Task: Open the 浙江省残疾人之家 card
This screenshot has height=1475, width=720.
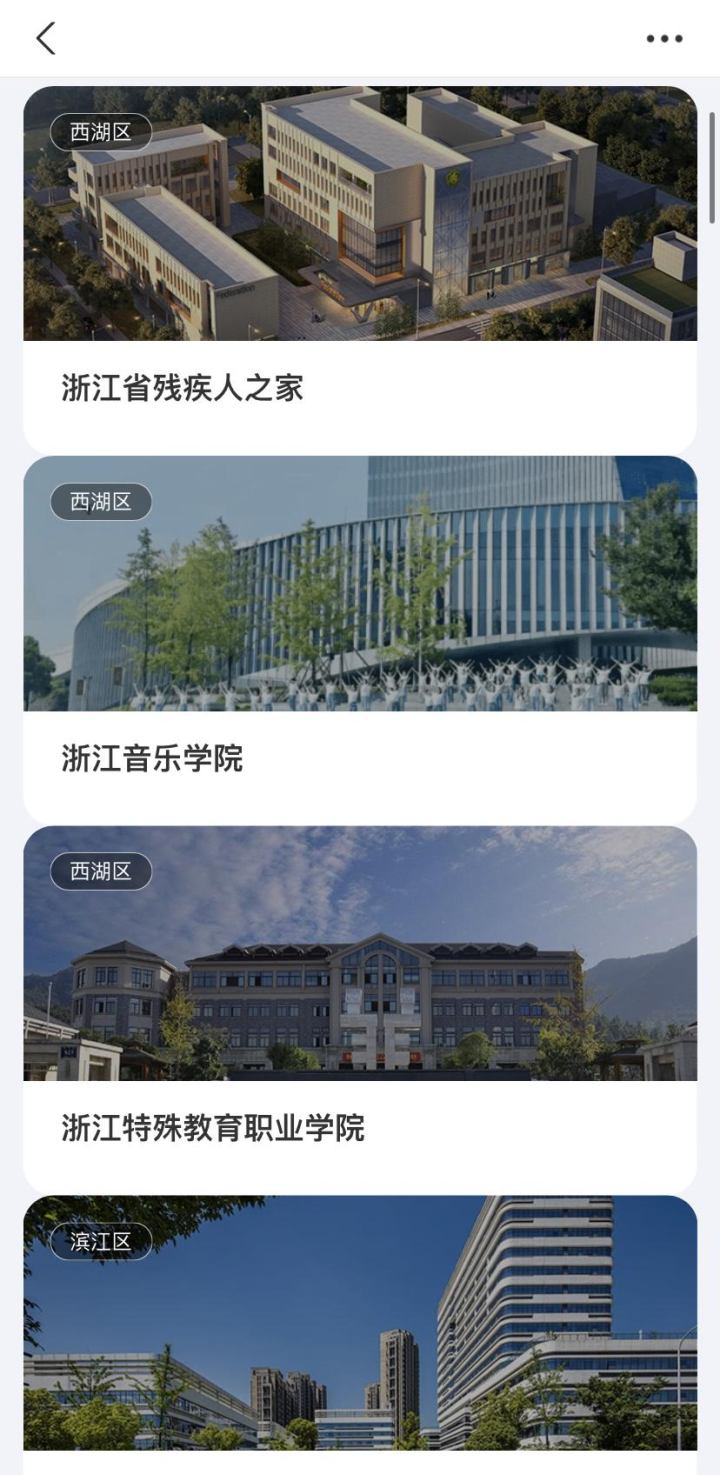Action: click(360, 270)
